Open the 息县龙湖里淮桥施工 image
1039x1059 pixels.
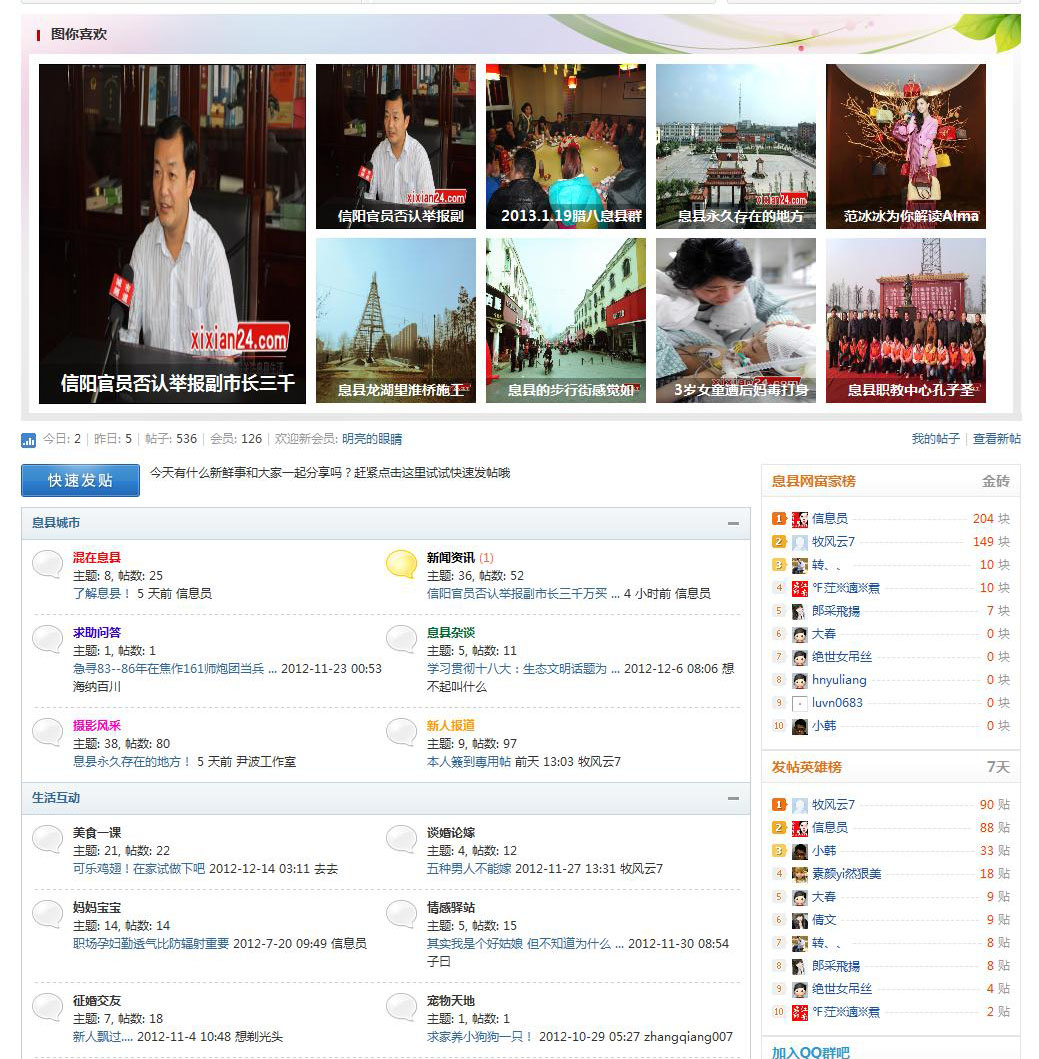click(x=396, y=320)
